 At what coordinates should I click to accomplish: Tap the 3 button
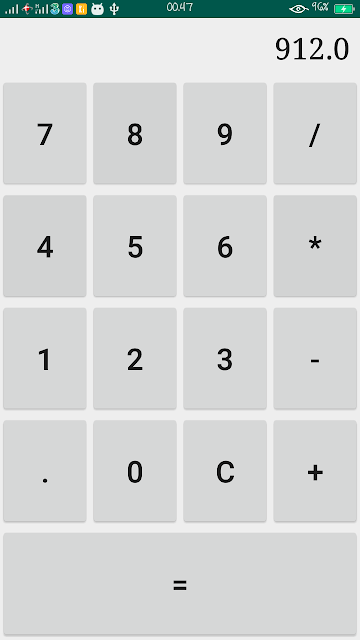225,358
